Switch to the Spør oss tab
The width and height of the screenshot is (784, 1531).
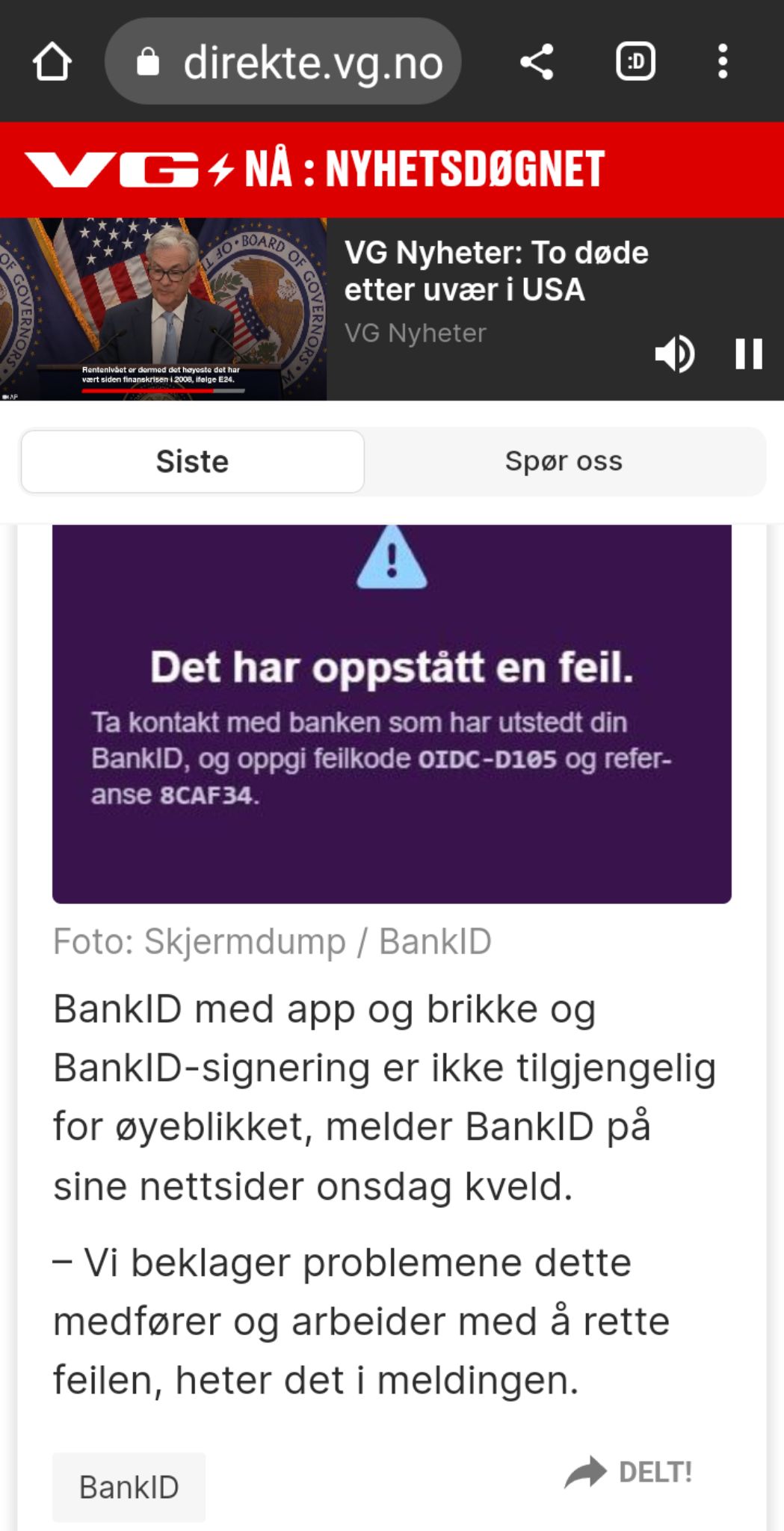564,461
